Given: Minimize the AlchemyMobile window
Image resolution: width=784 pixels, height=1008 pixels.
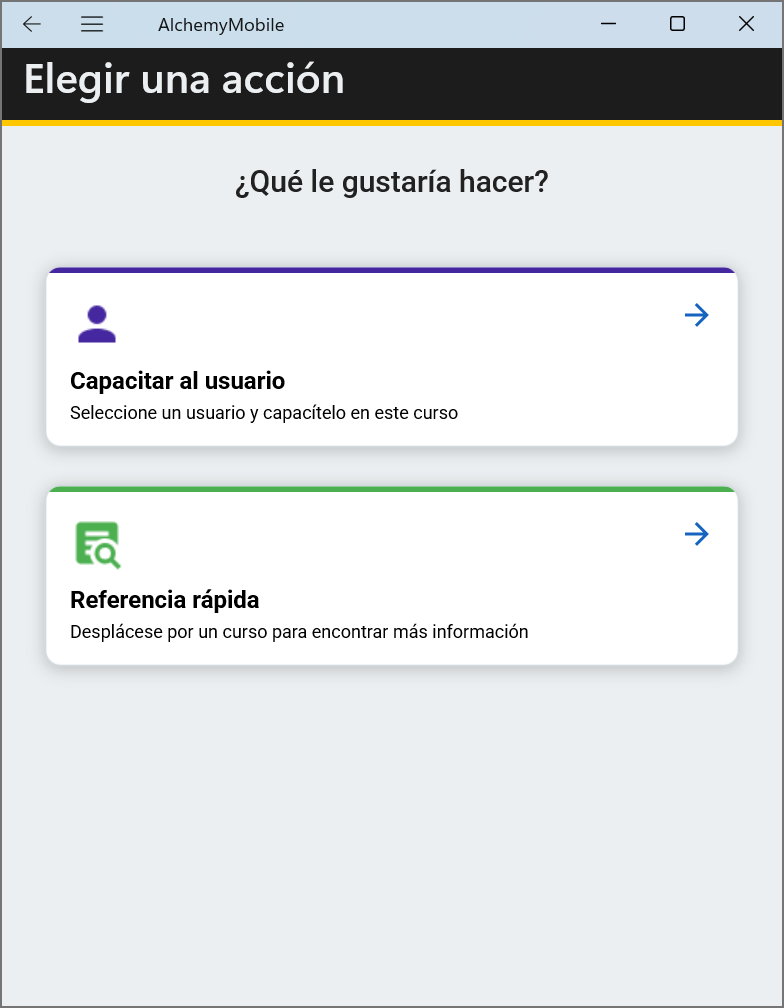Looking at the screenshot, I should 609,24.
